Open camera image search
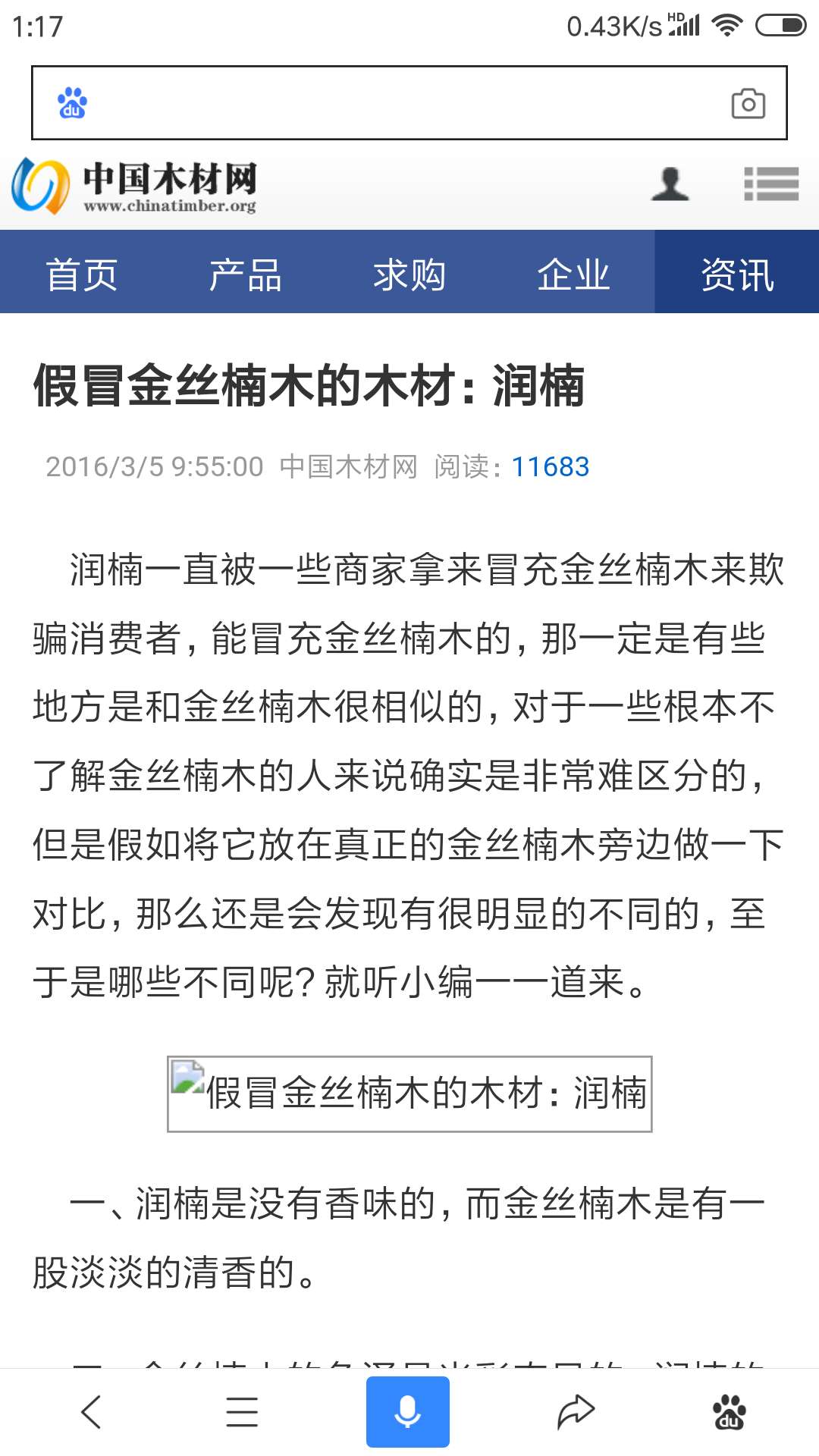This screenshot has height=1456, width=819. pos(748,103)
